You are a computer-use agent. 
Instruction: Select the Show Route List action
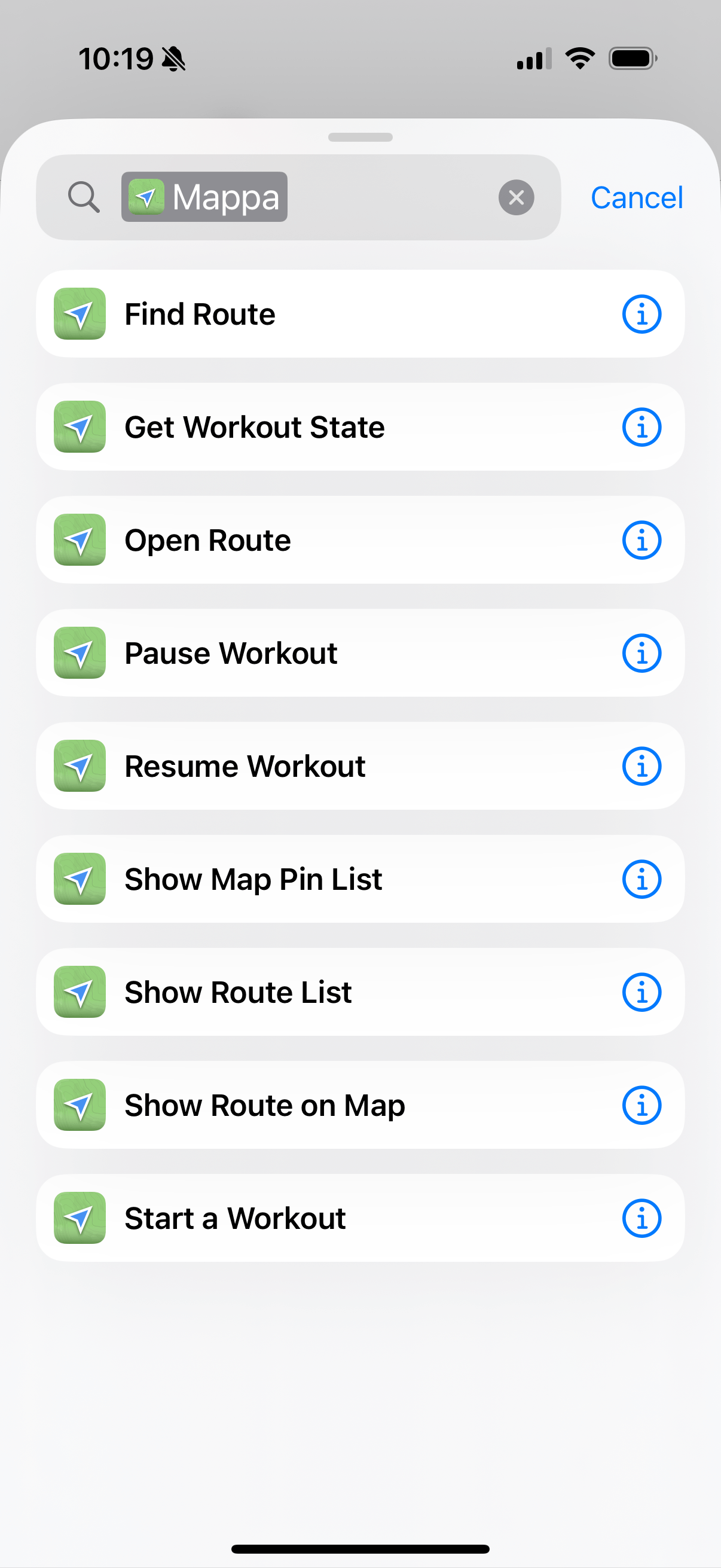click(x=304, y=992)
